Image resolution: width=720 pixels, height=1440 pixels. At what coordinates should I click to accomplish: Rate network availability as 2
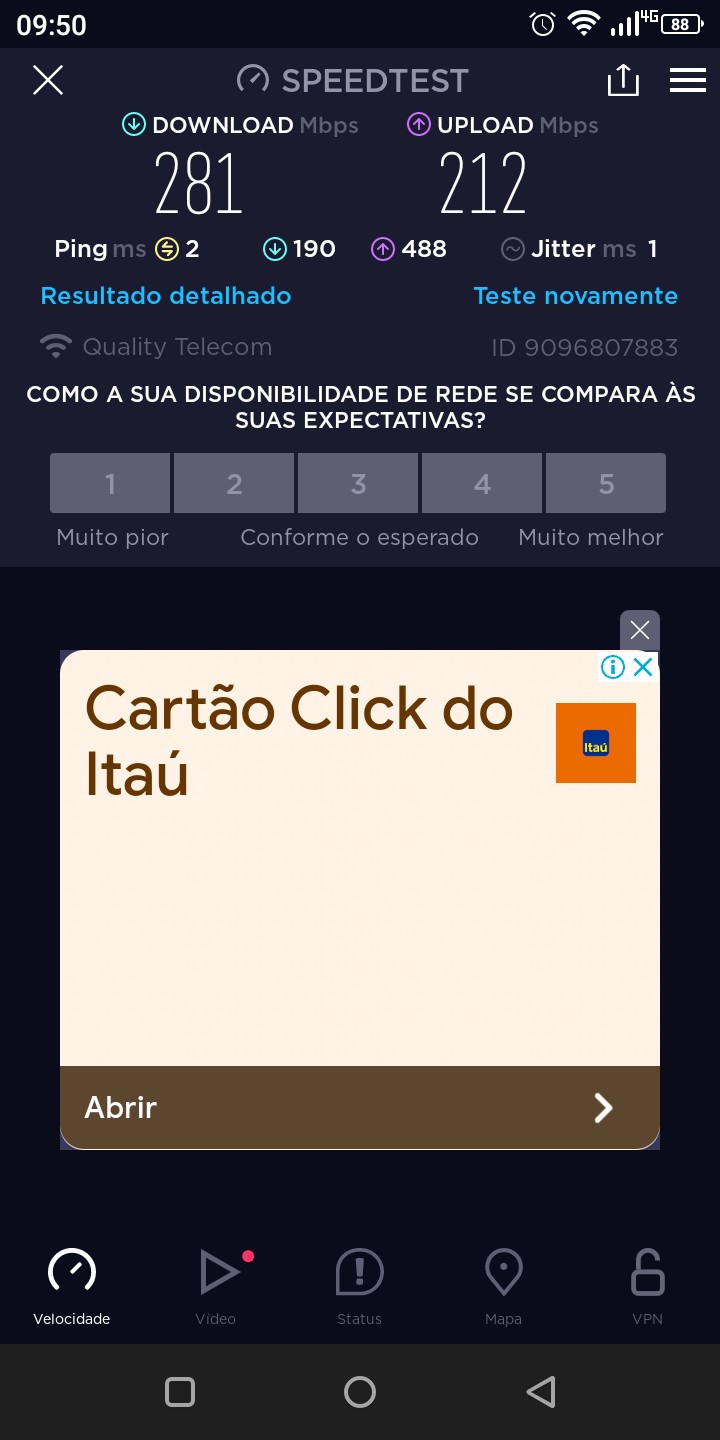click(x=234, y=483)
